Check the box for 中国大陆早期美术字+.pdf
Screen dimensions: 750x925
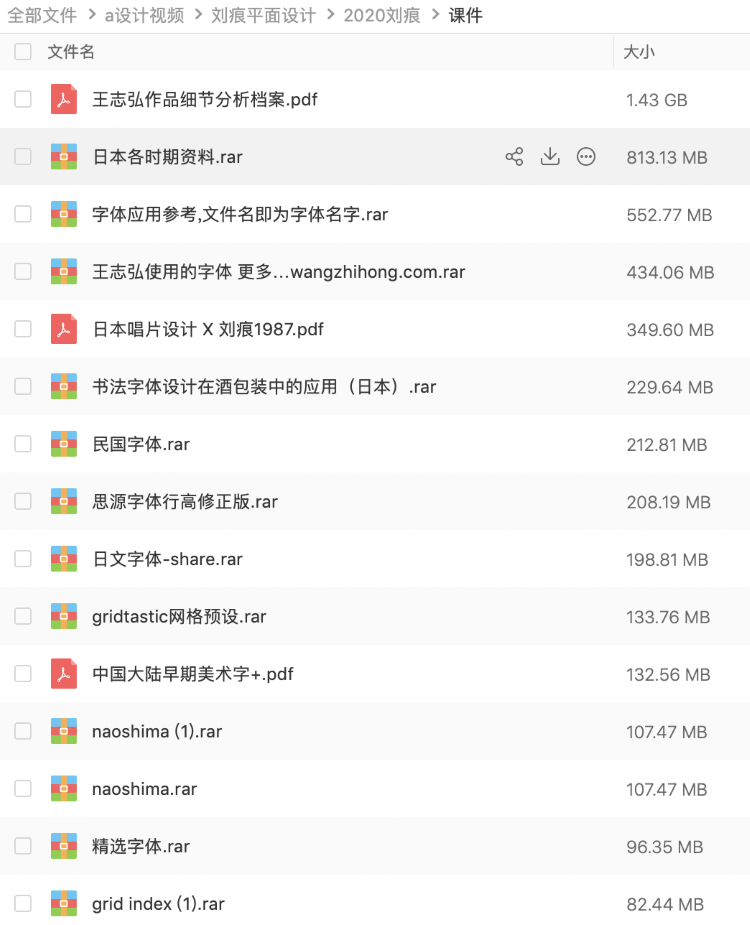coord(23,674)
